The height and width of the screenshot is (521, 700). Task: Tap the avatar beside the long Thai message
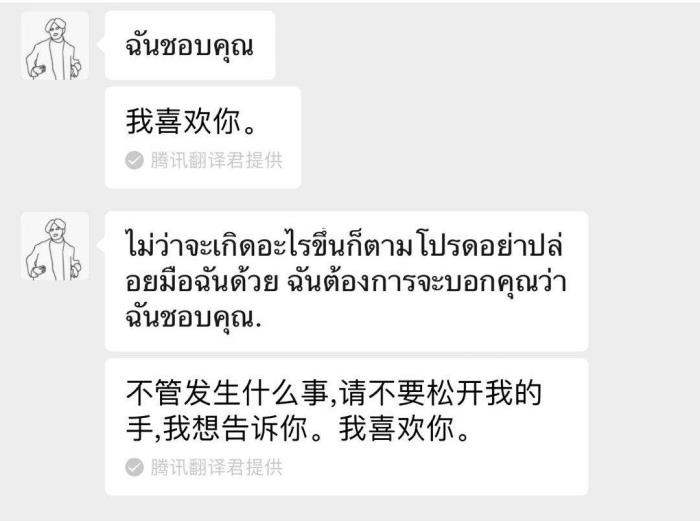tap(55, 246)
